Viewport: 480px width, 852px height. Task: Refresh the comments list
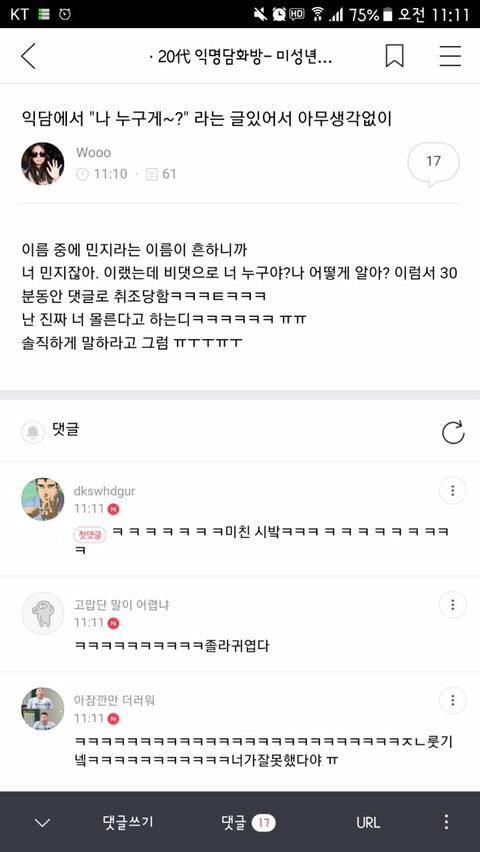tap(453, 432)
